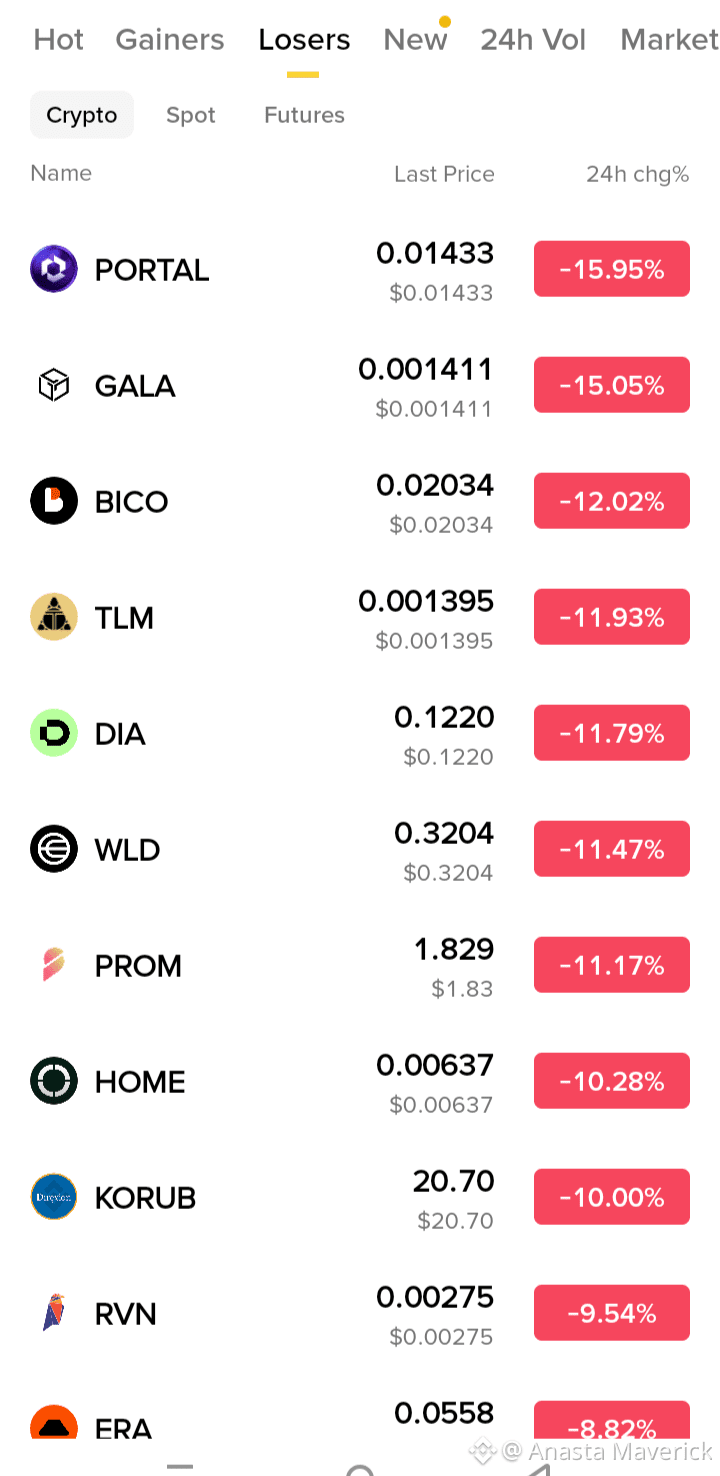This screenshot has width=720, height=1476.
Task: Select the Futures filter chip
Action: (304, 115)
